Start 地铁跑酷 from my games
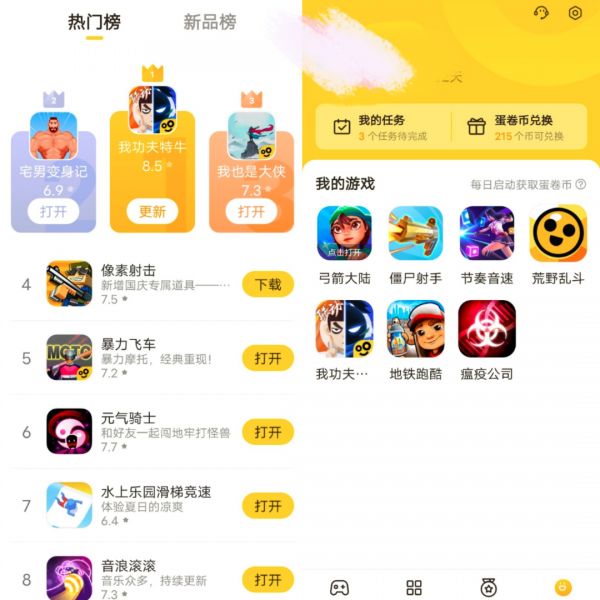The height and width of the screenshot is (600, 600). point(415,328)
